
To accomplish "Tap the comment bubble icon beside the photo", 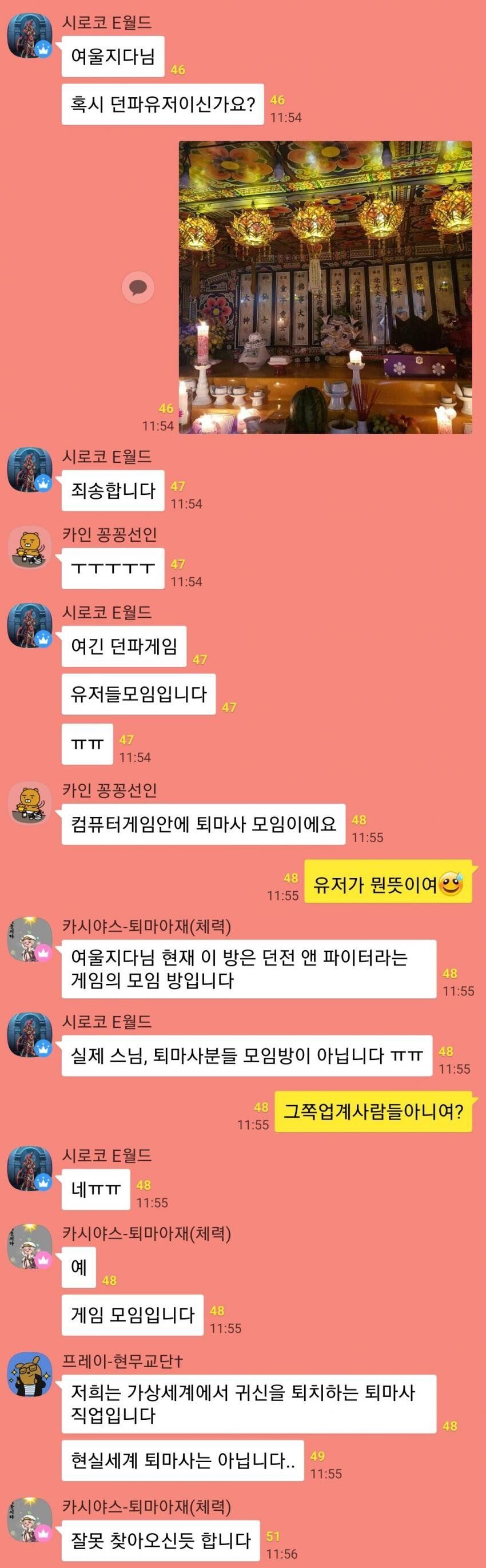I will click(x=138, y=287).
